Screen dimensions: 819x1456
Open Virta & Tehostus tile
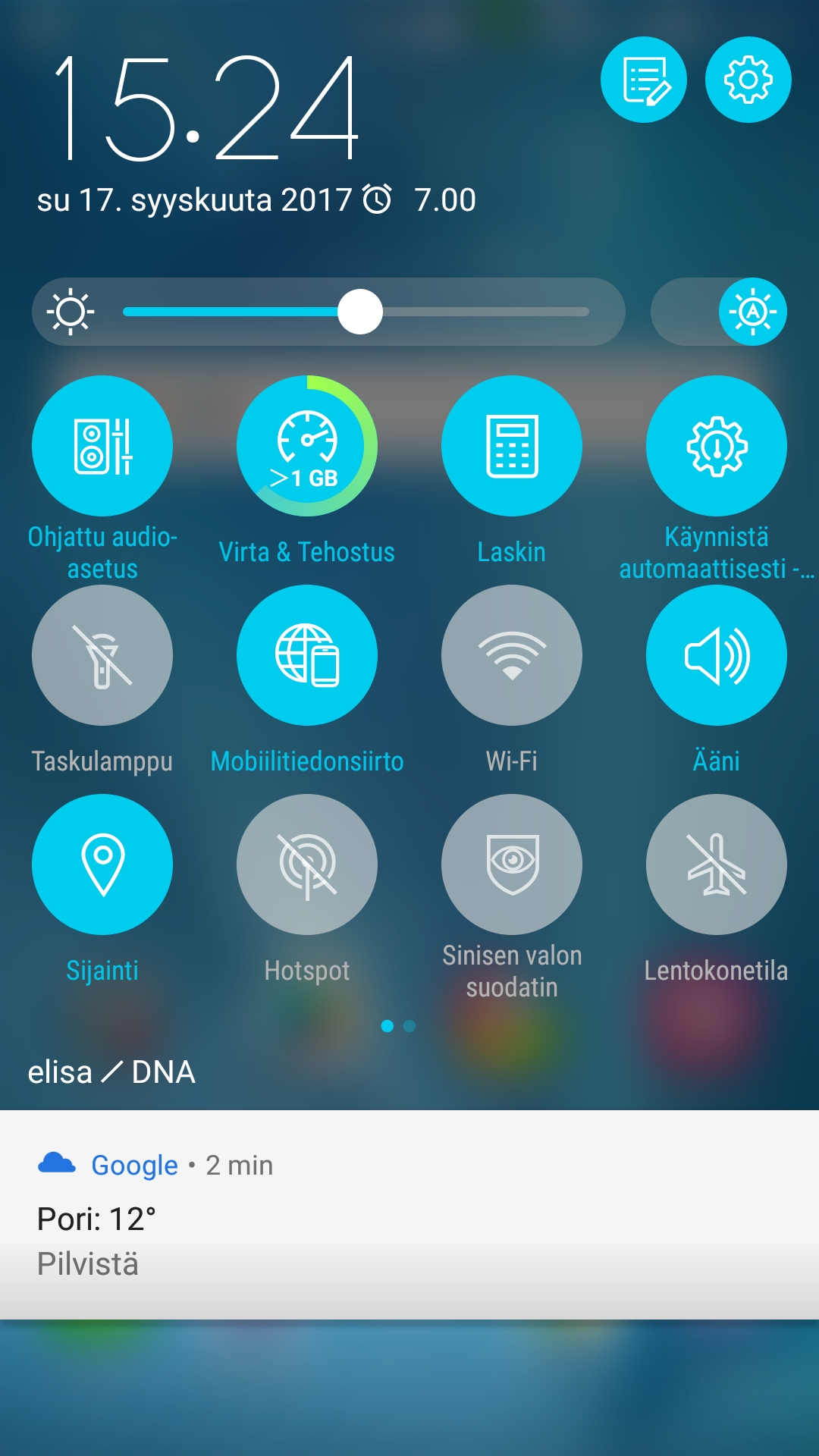[x=307, y=446]
